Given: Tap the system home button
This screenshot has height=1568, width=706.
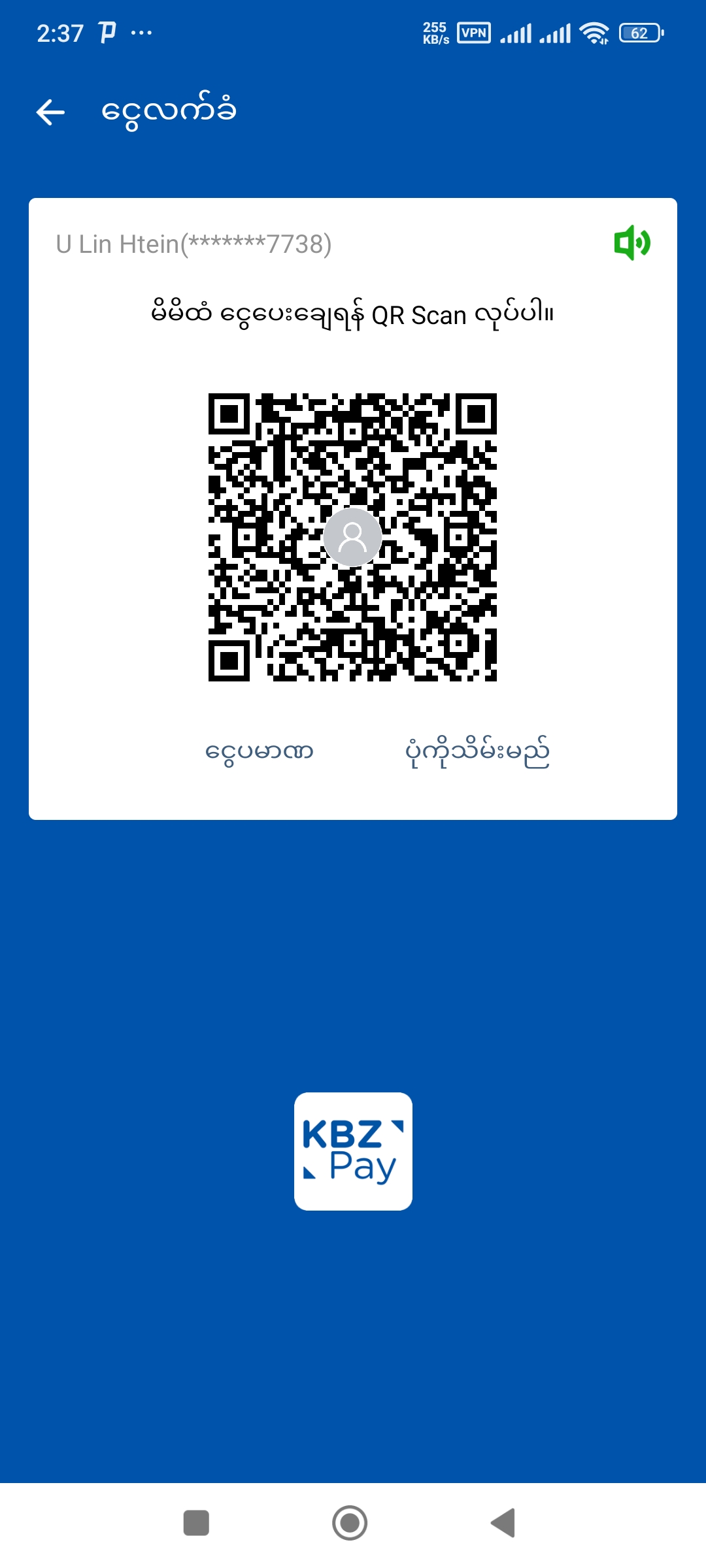Looking at the screenshot, I should tap(350, 1523).
